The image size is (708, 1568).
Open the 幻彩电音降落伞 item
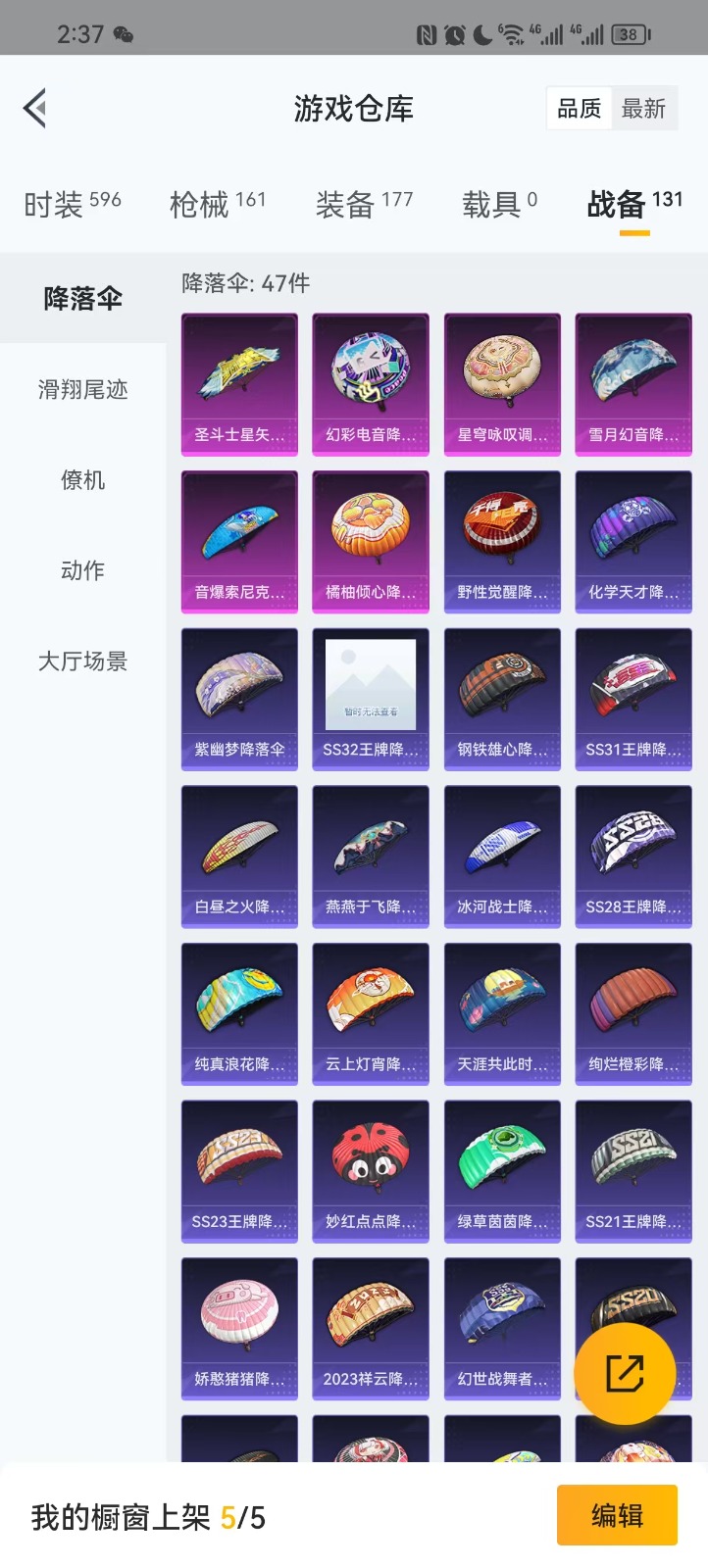tap(371, 383)
